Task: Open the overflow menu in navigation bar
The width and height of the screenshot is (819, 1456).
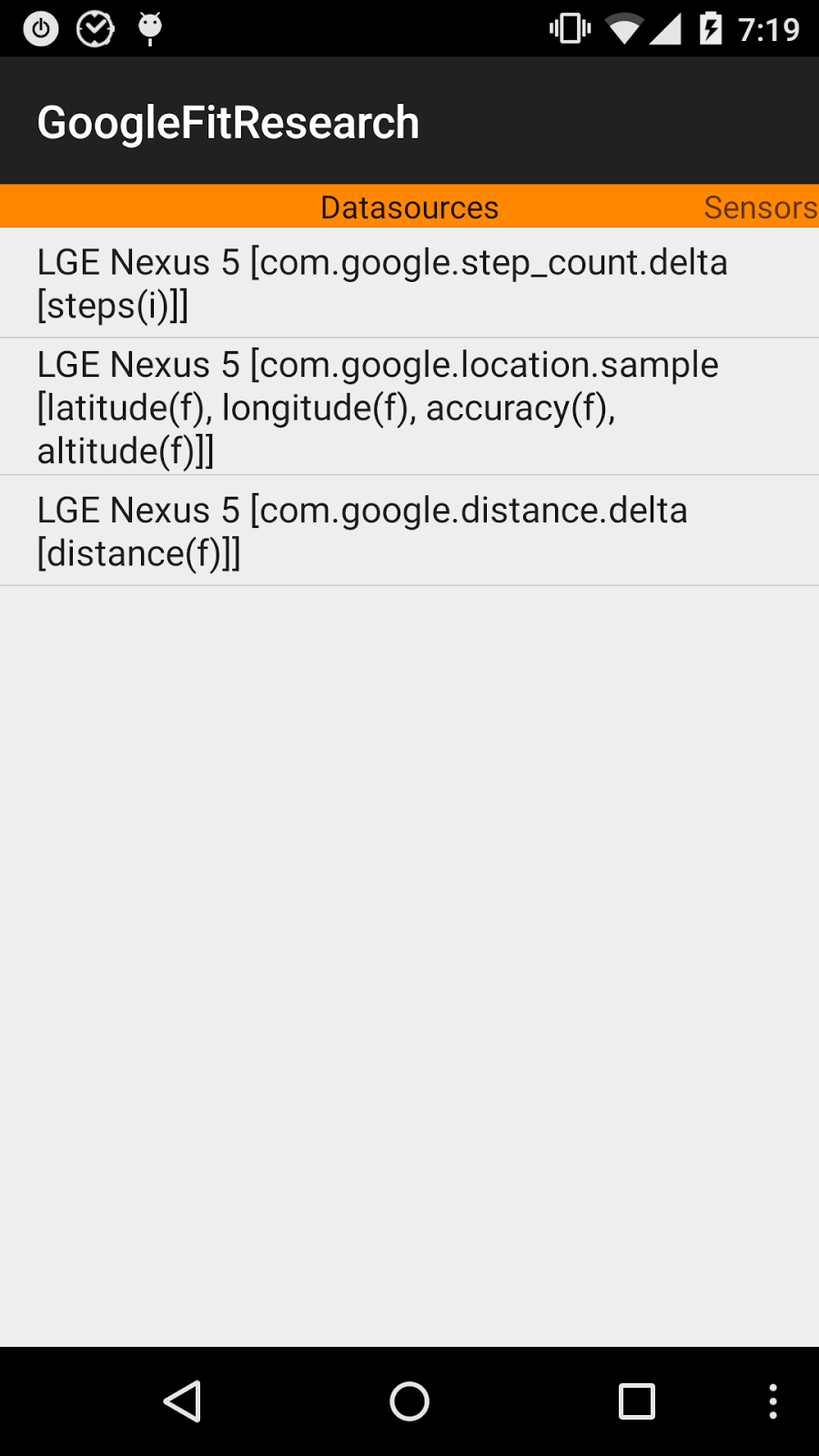Action: (772, 1401)
